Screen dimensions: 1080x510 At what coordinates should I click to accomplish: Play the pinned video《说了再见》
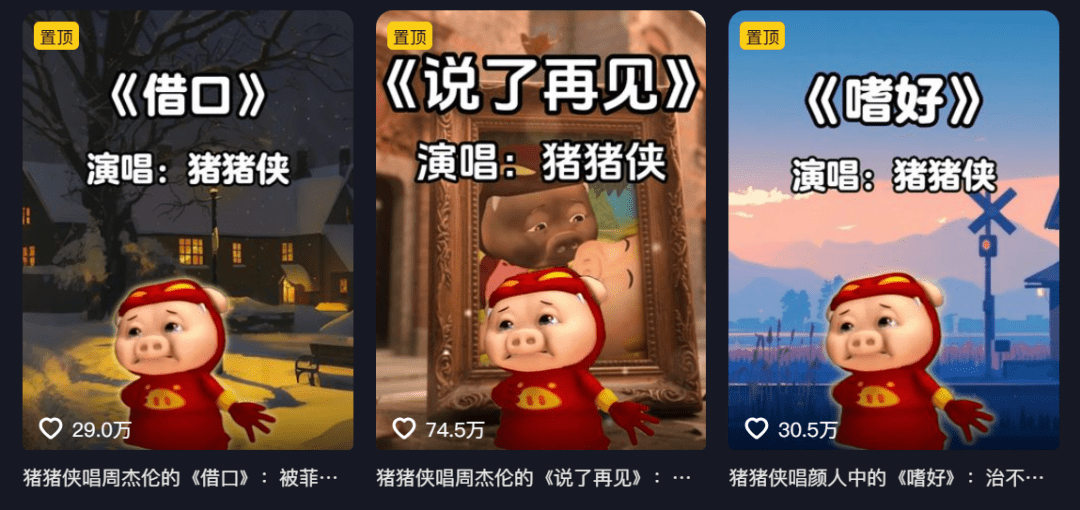point(540,230)
